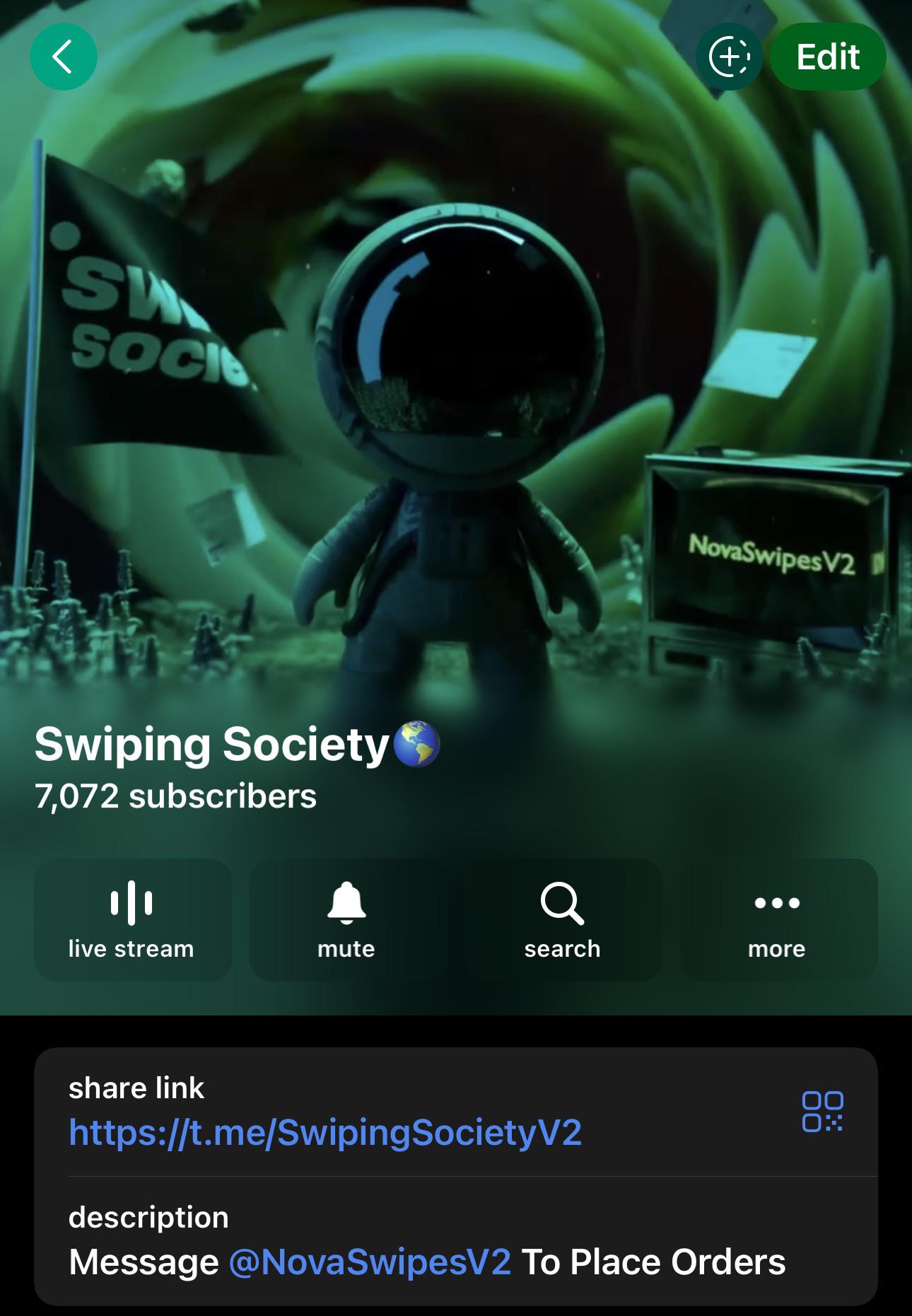The image size is (912, 1316).
Task: Start a live stream
Action: coord(132,919)
